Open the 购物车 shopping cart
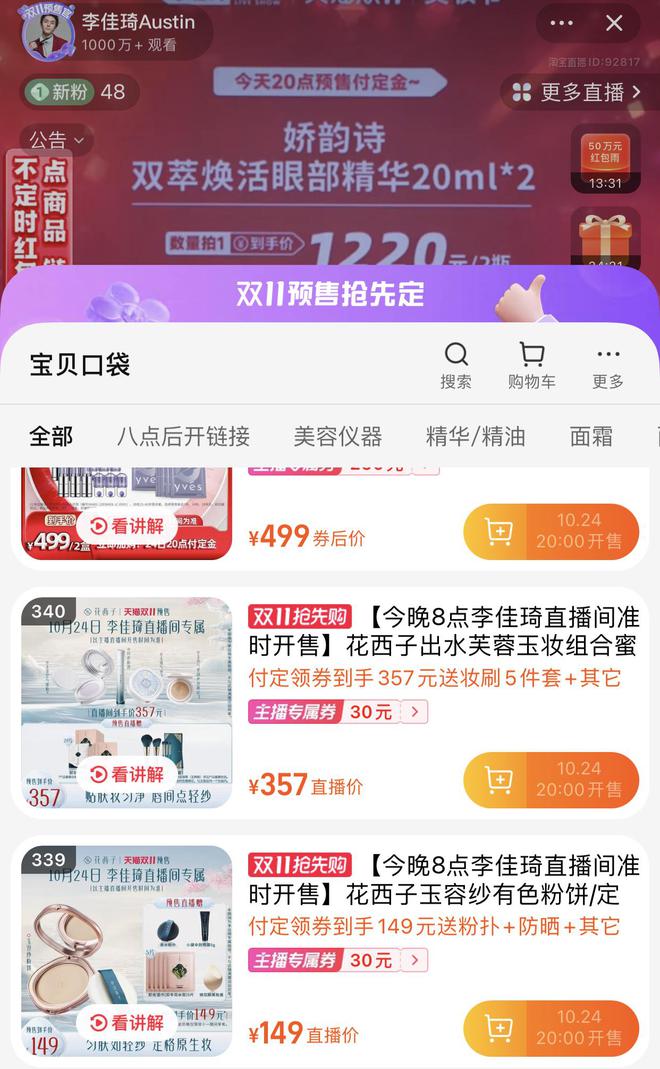660x1069 pixels. point(531,365)
